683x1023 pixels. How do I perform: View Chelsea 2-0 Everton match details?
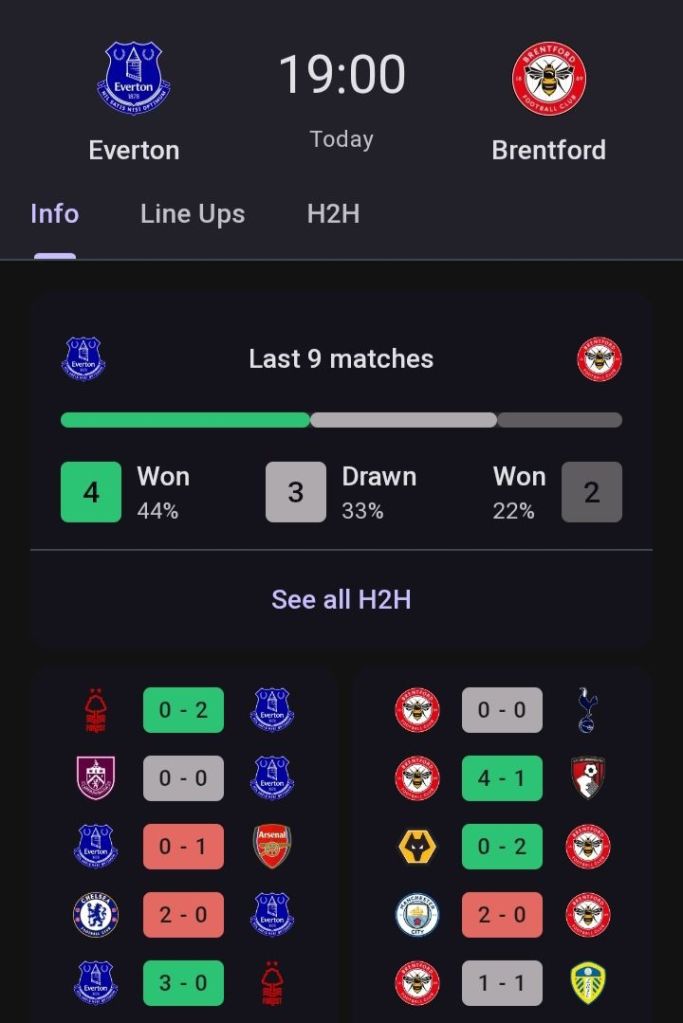183,914
